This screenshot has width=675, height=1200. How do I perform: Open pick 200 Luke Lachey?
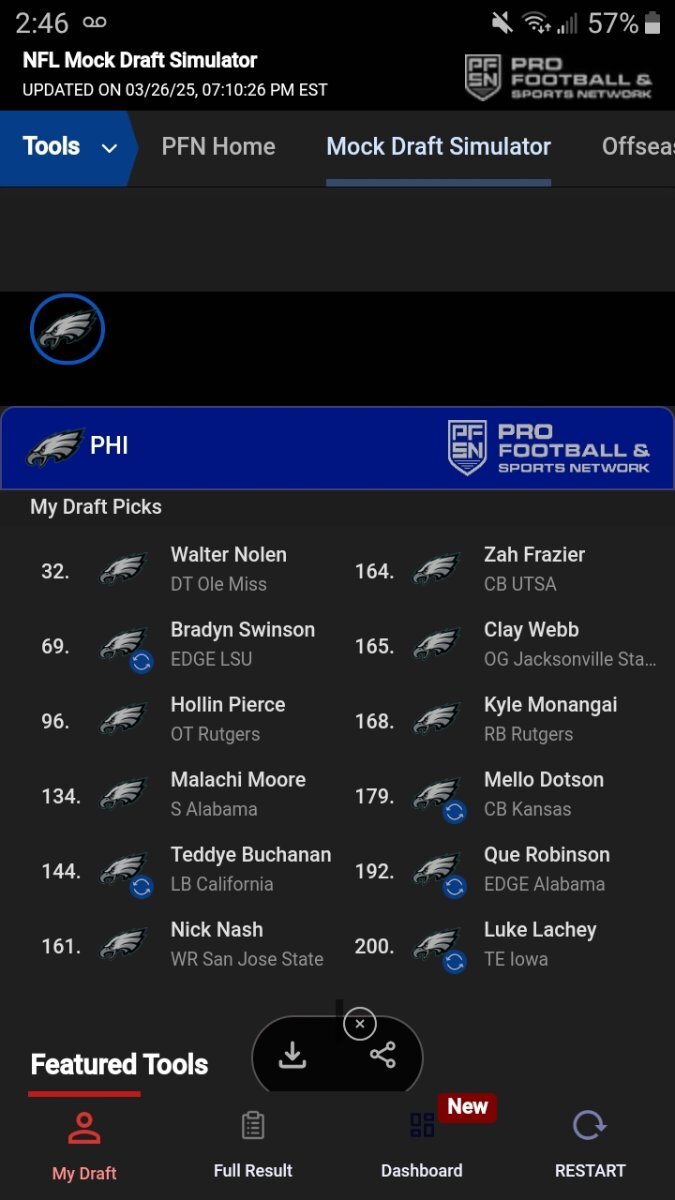(540, 943)
